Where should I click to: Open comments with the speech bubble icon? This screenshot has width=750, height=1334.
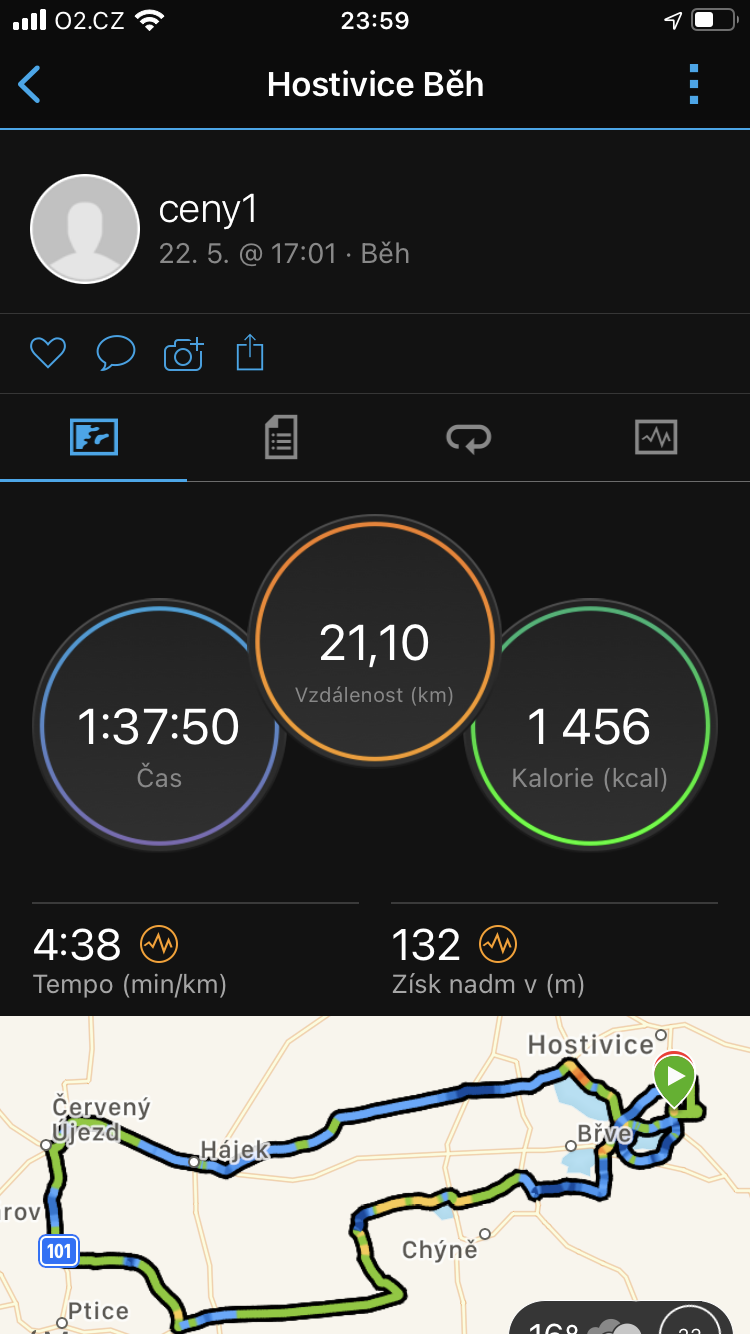pyautogui.click(x=116, y=353)
